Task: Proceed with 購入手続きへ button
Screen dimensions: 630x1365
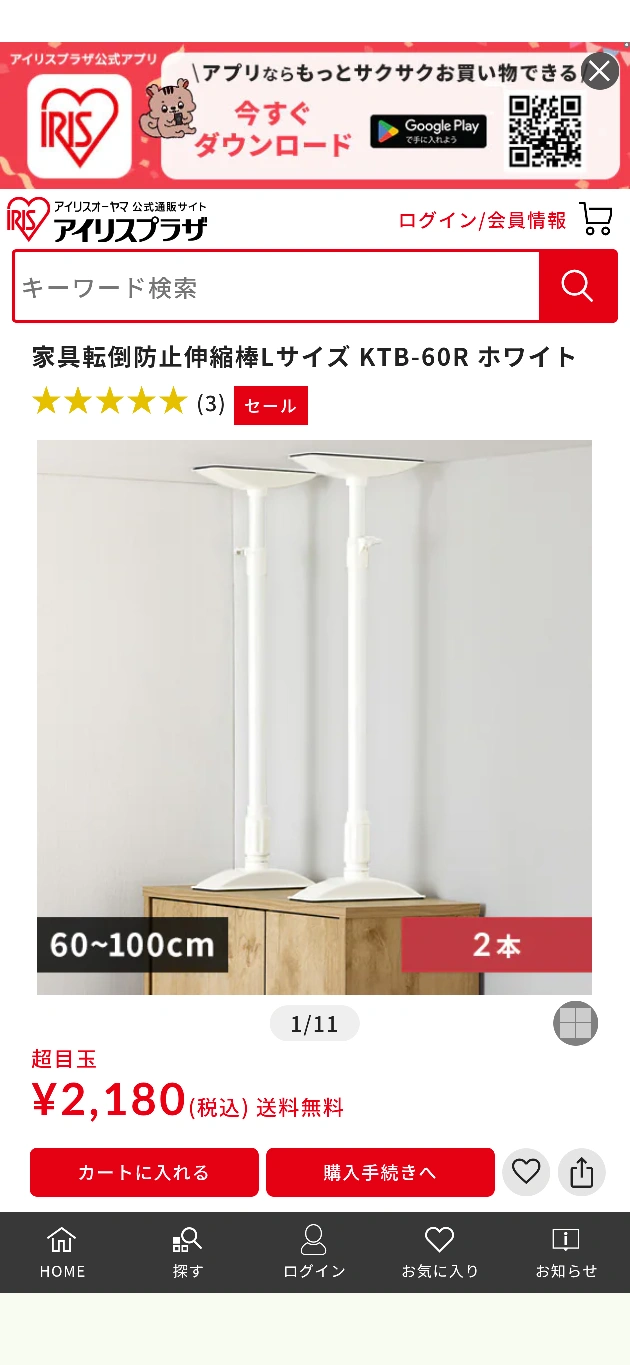Action: (x=380, y=1172)
